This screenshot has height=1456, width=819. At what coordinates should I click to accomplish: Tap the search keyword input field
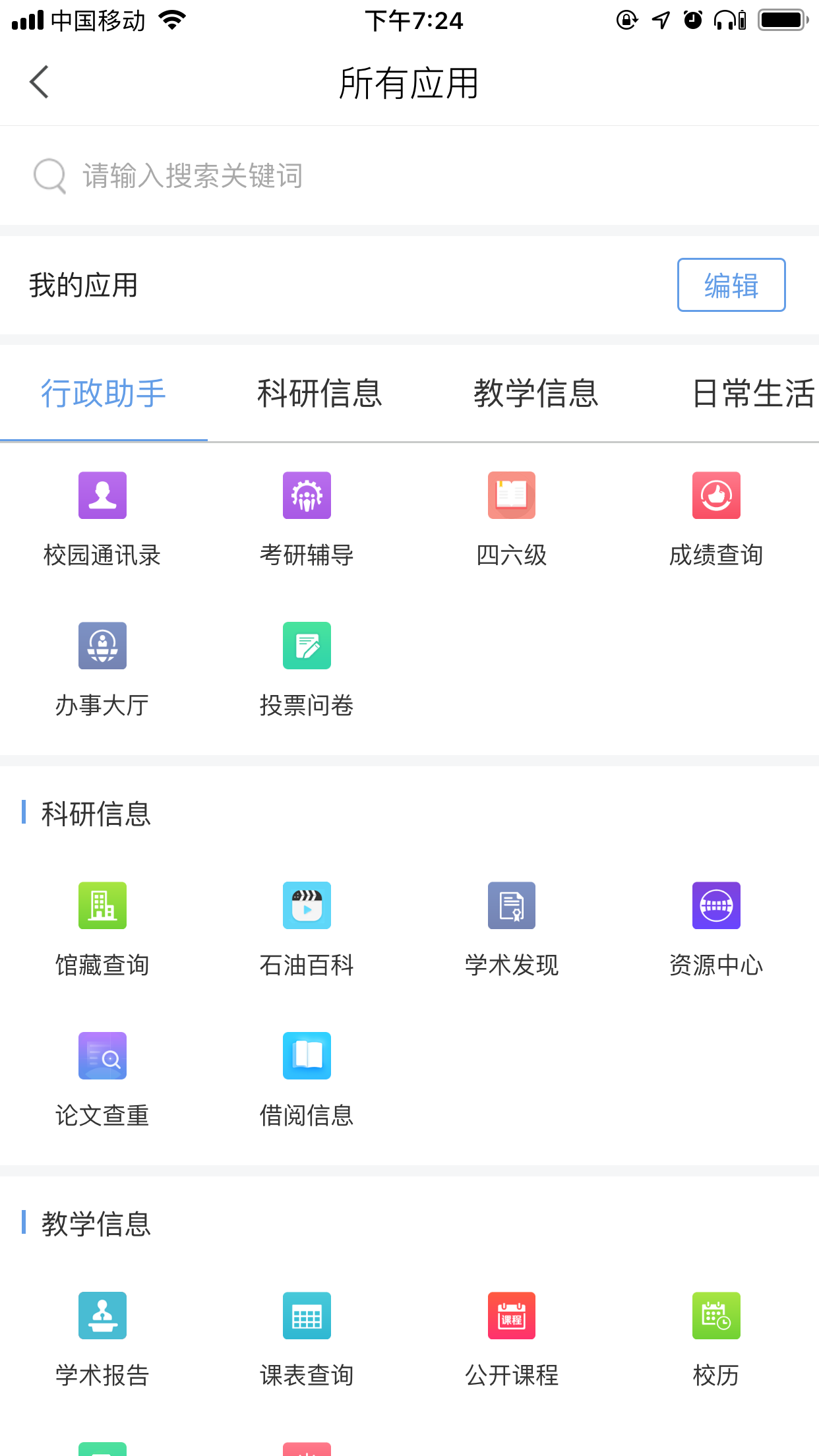point(264,175)
